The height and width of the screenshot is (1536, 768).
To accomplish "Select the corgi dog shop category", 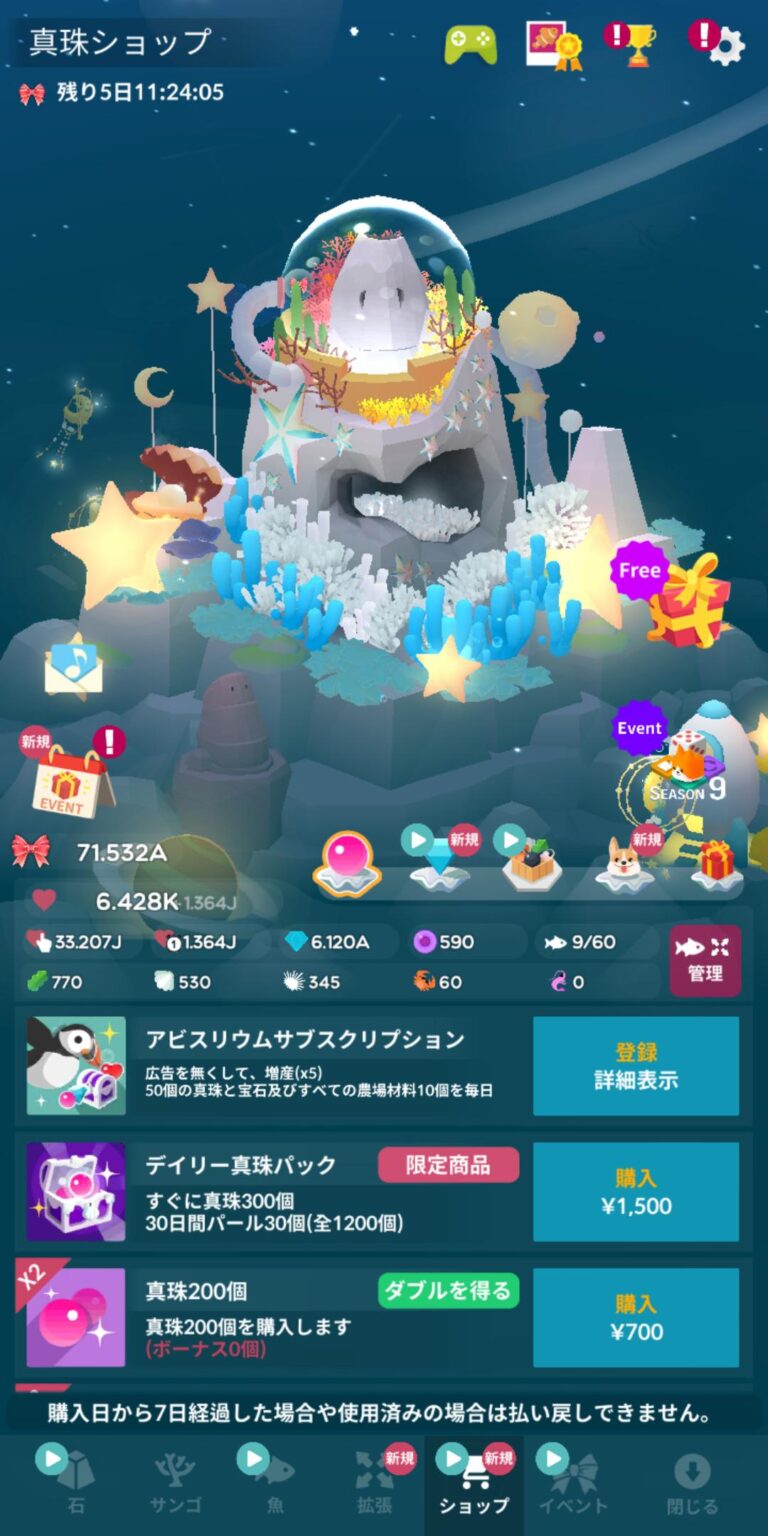I will (625, 863).
